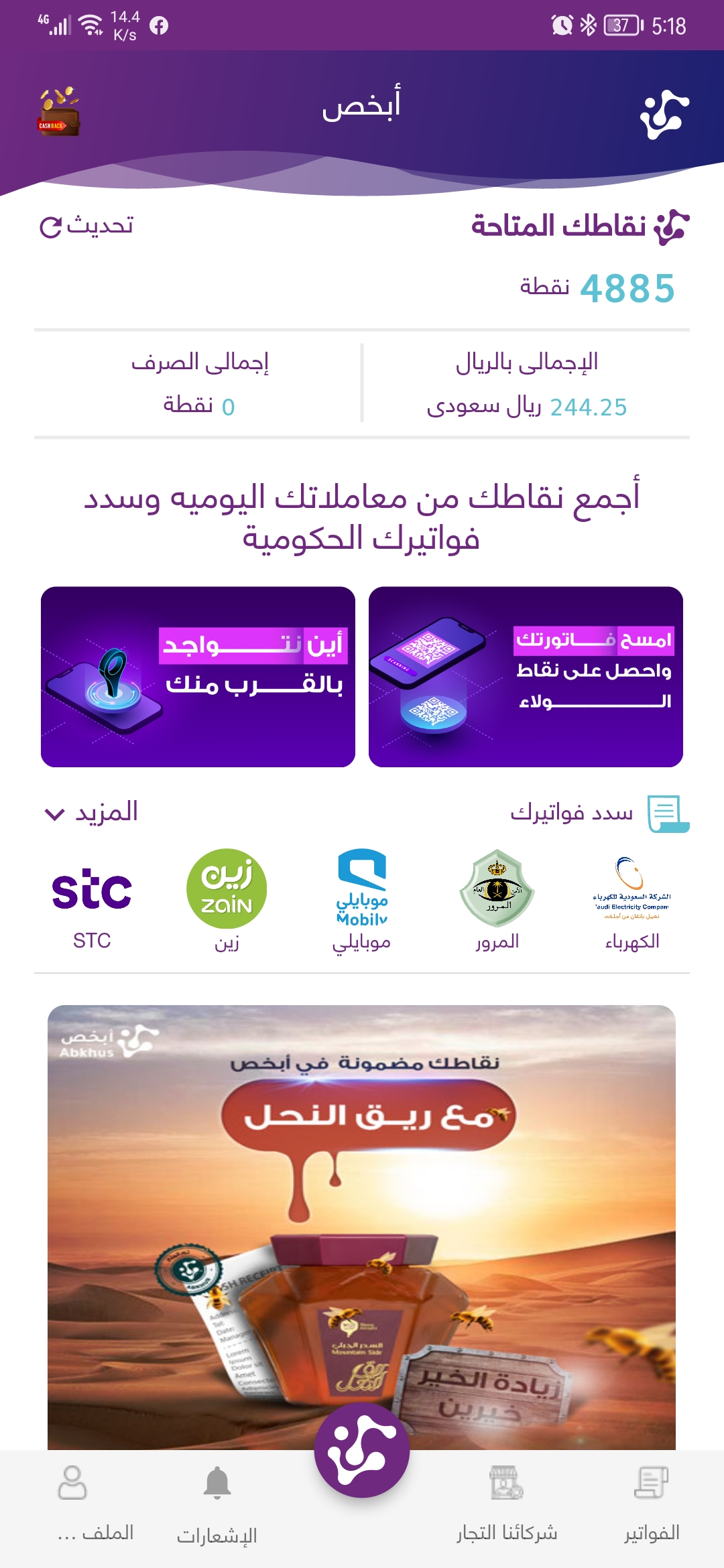Screen dimensions: 724x1568
Task: Open the امسح فاتورتك scan invoice banner
Action: coord(526,677)
